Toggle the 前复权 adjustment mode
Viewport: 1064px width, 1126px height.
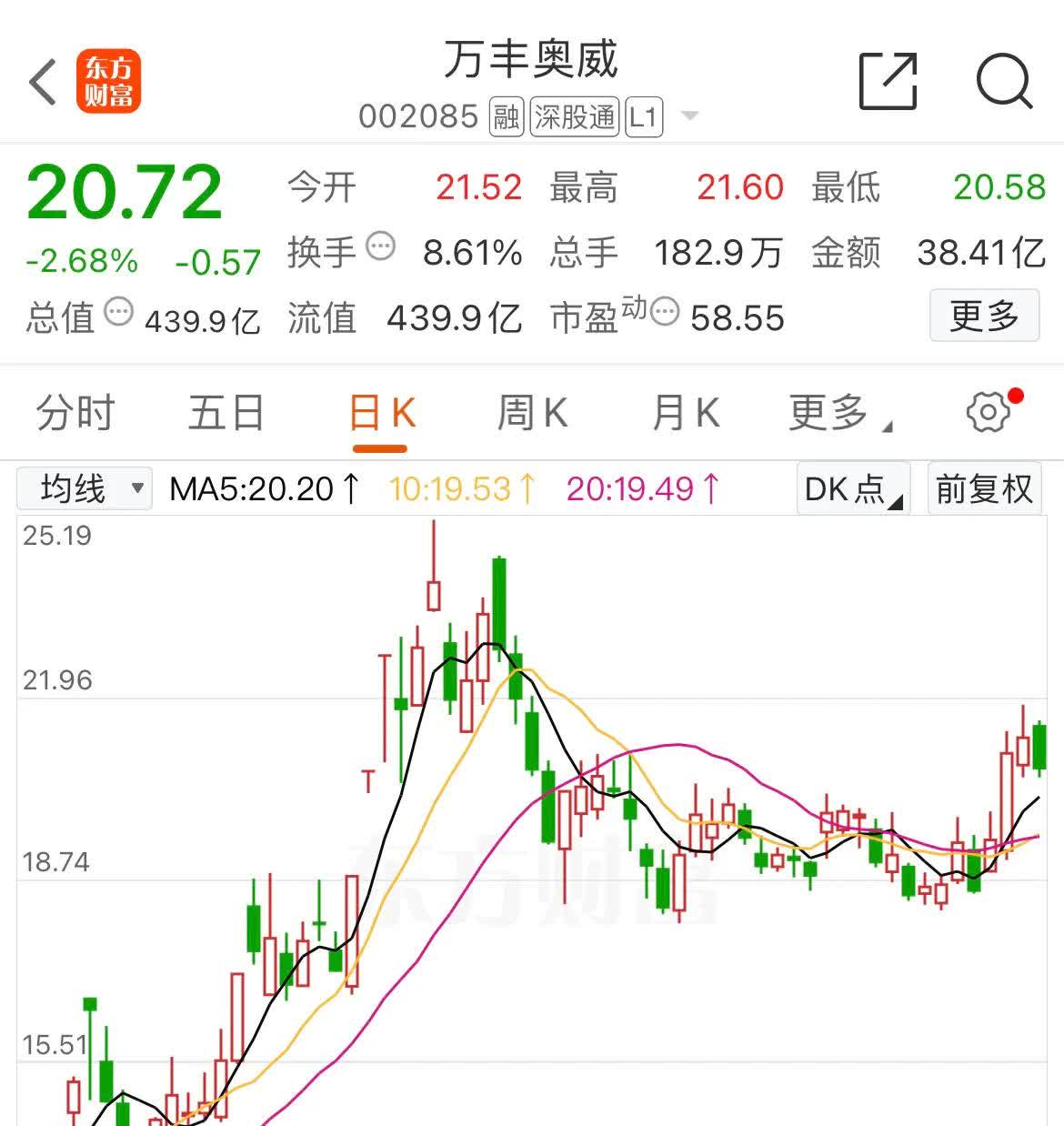[x=984, y=488]
